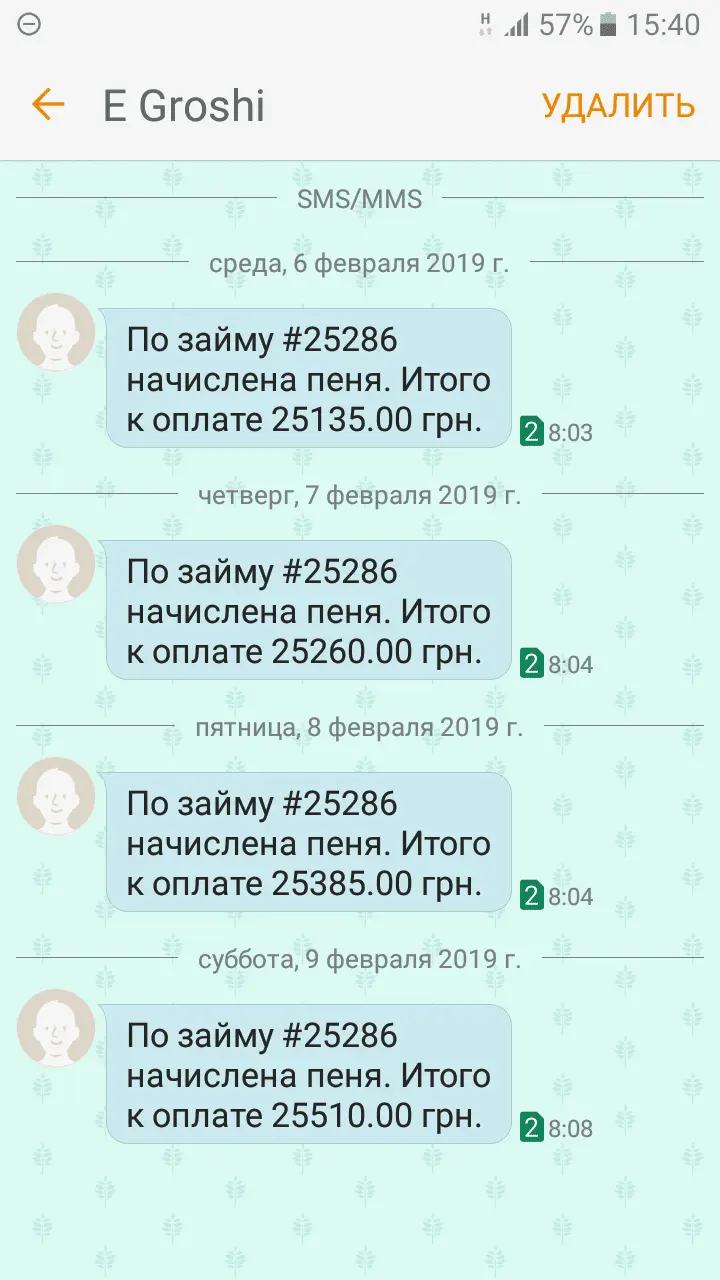Tap the УДАЛИТЬ button
Viewport: 720px width, 1280px height.
[618, 105]
